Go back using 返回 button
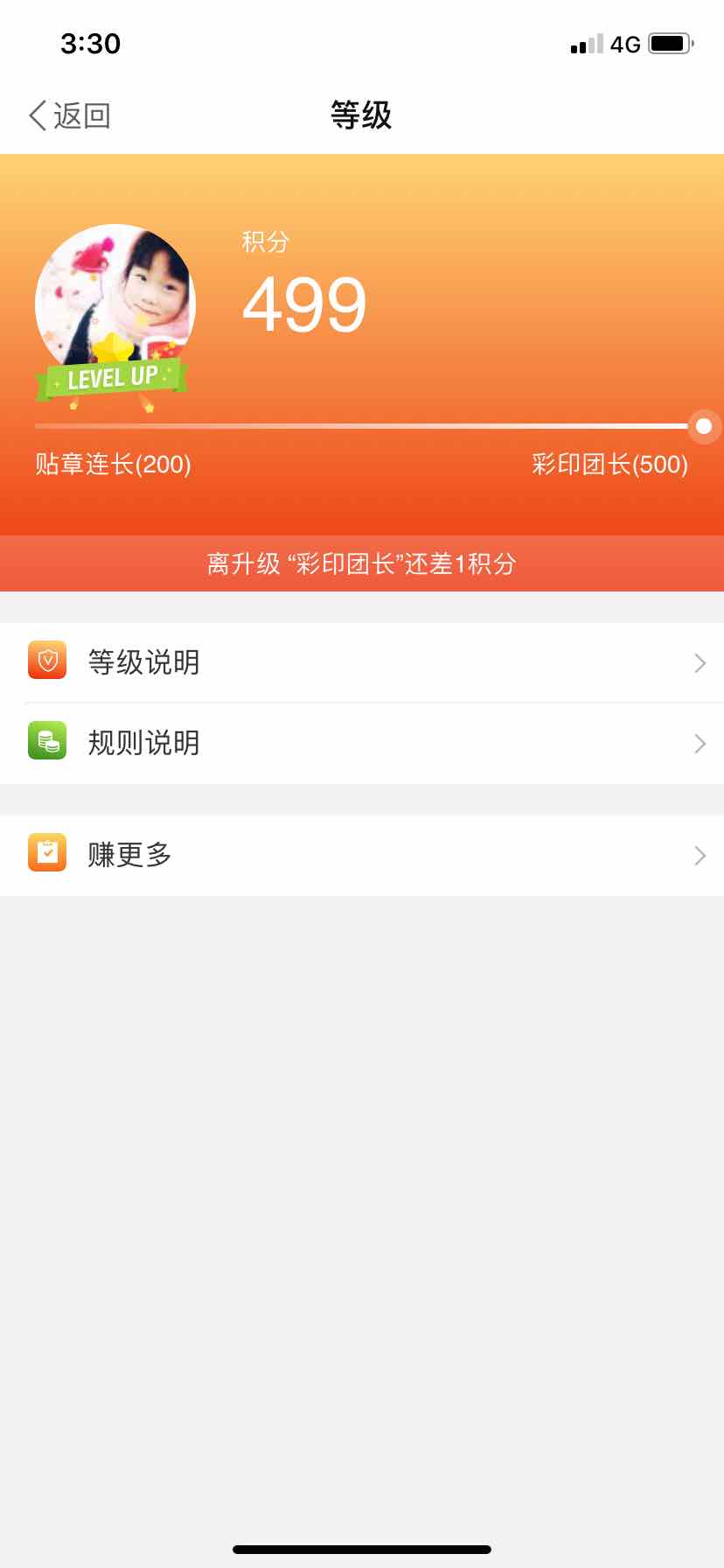Viewport: 724px width, 1568px height. pyautogui.click(x=70, y=115)
